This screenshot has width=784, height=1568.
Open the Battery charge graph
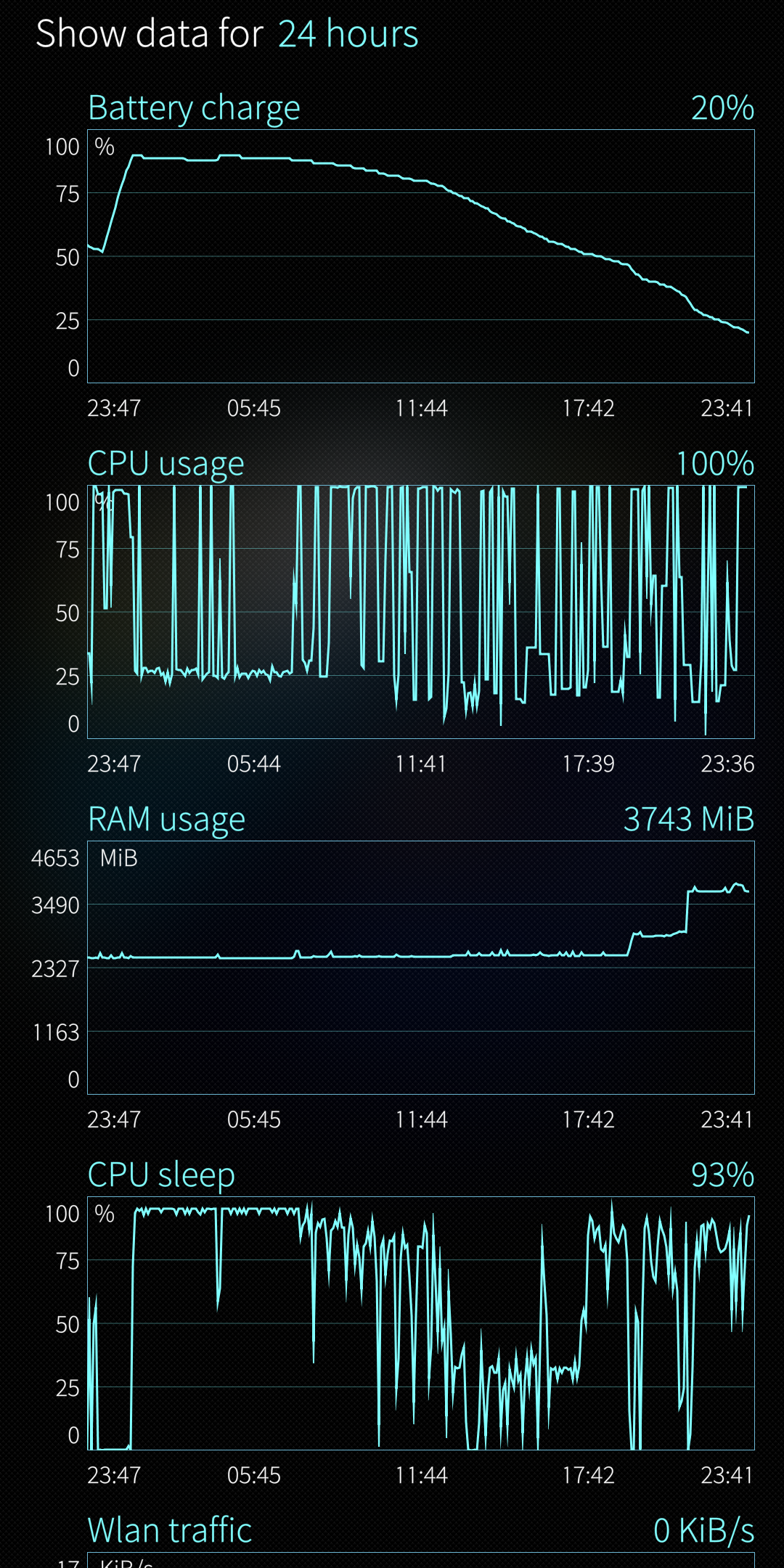pyautogui.click(x=421, y=256)
